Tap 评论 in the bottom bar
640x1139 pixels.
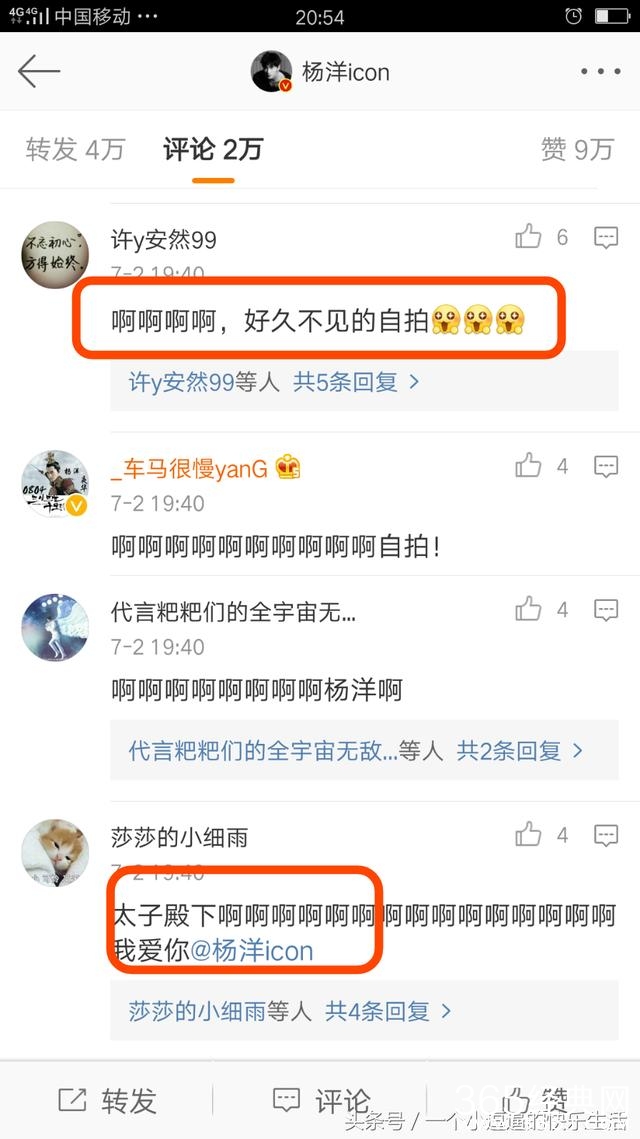[x=322, y=1101]
